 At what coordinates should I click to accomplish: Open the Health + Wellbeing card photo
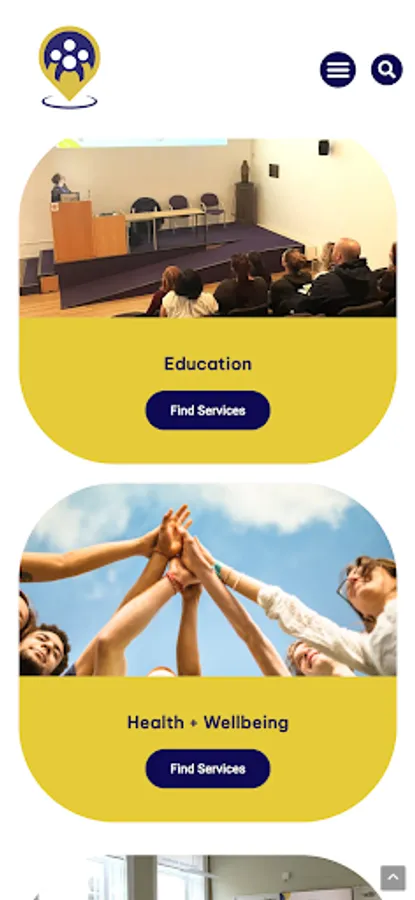click(208, 580)
